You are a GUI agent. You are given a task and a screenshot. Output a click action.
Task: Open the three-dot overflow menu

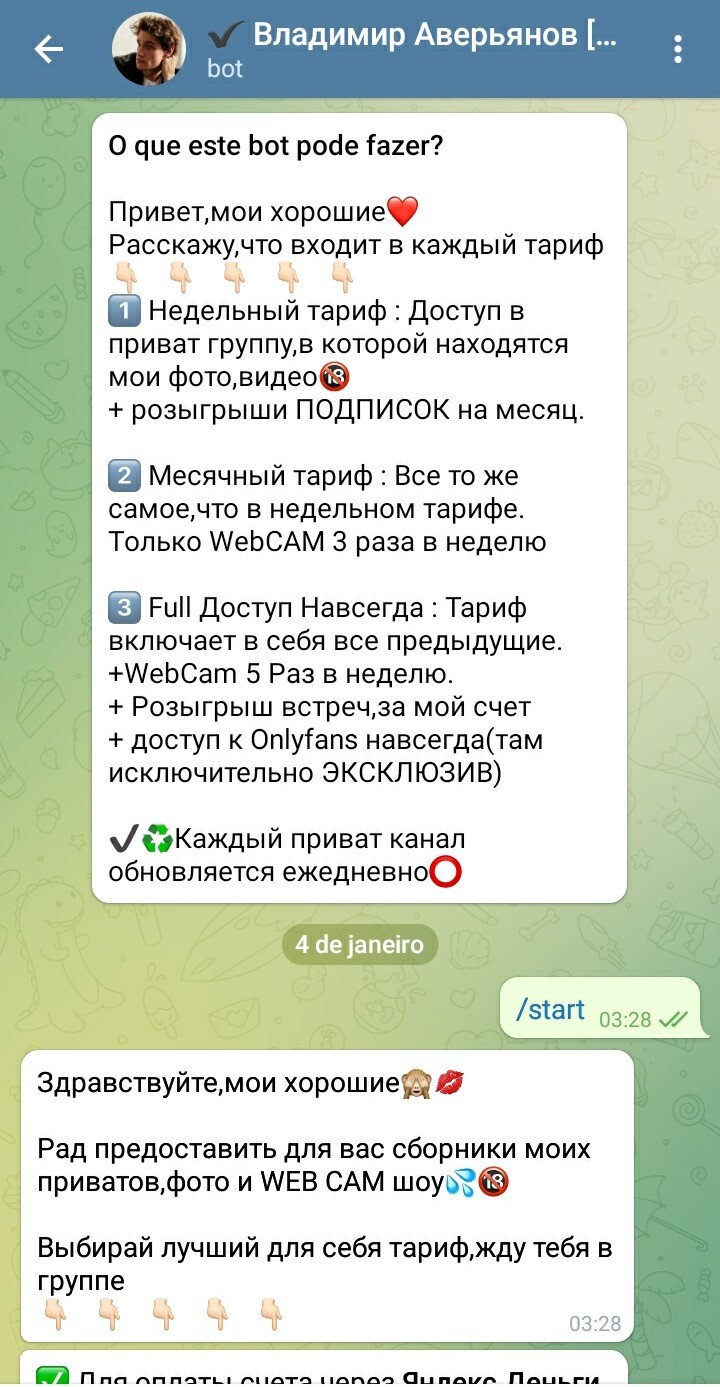pyautogui.click(x=678, y=49)
